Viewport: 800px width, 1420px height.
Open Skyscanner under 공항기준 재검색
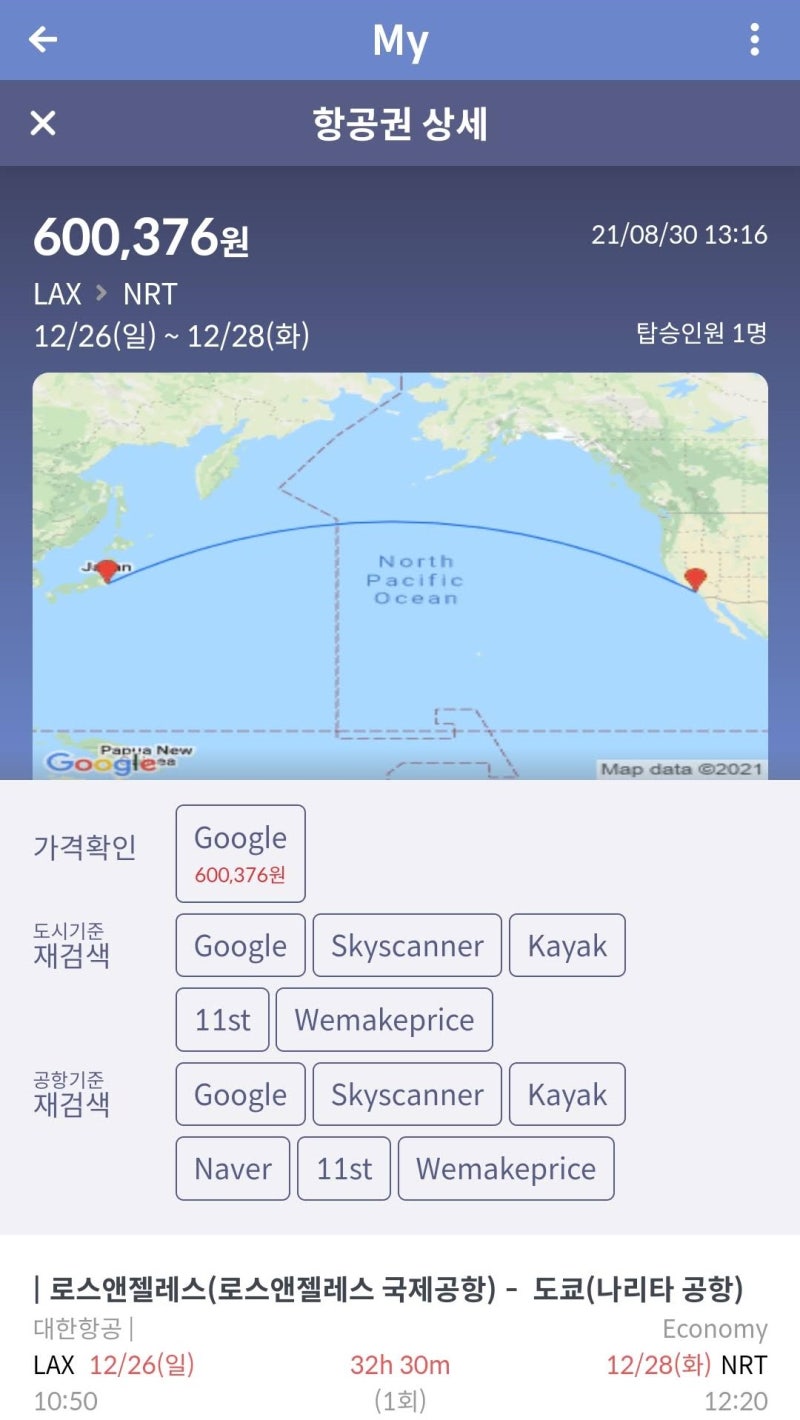tap(406, 1094)
